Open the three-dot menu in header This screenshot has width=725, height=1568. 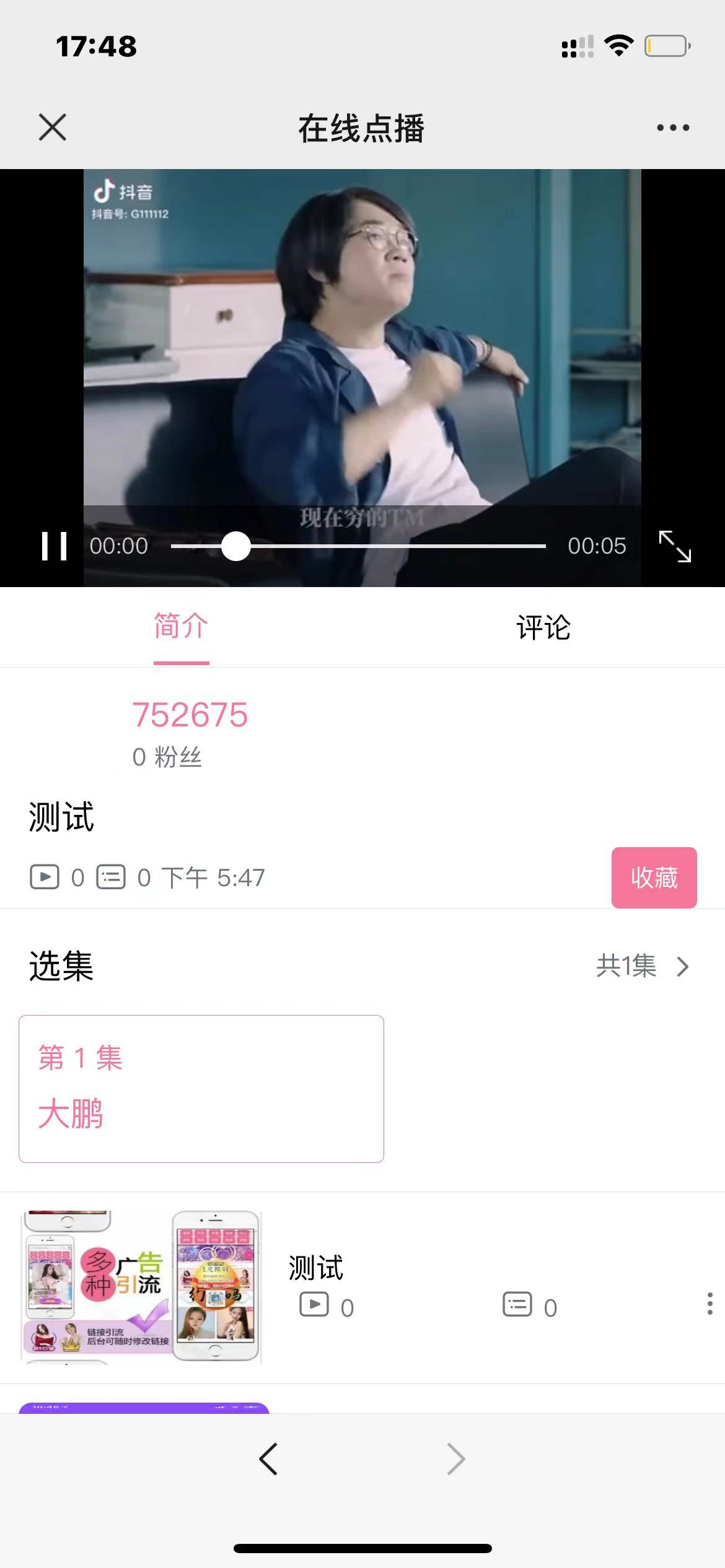pyautogui.click(x=673, y=128)
